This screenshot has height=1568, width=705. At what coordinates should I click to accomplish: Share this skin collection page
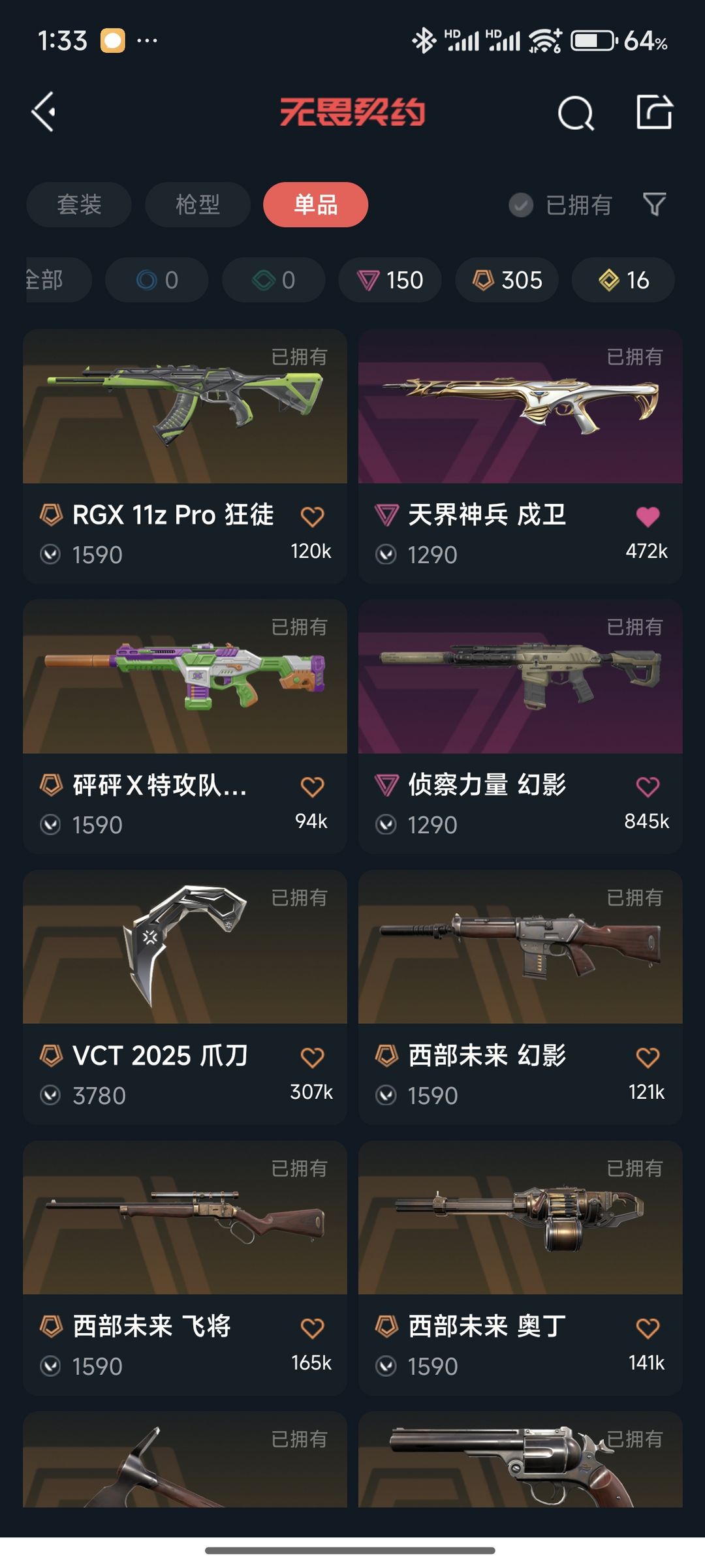click(654, 112)
